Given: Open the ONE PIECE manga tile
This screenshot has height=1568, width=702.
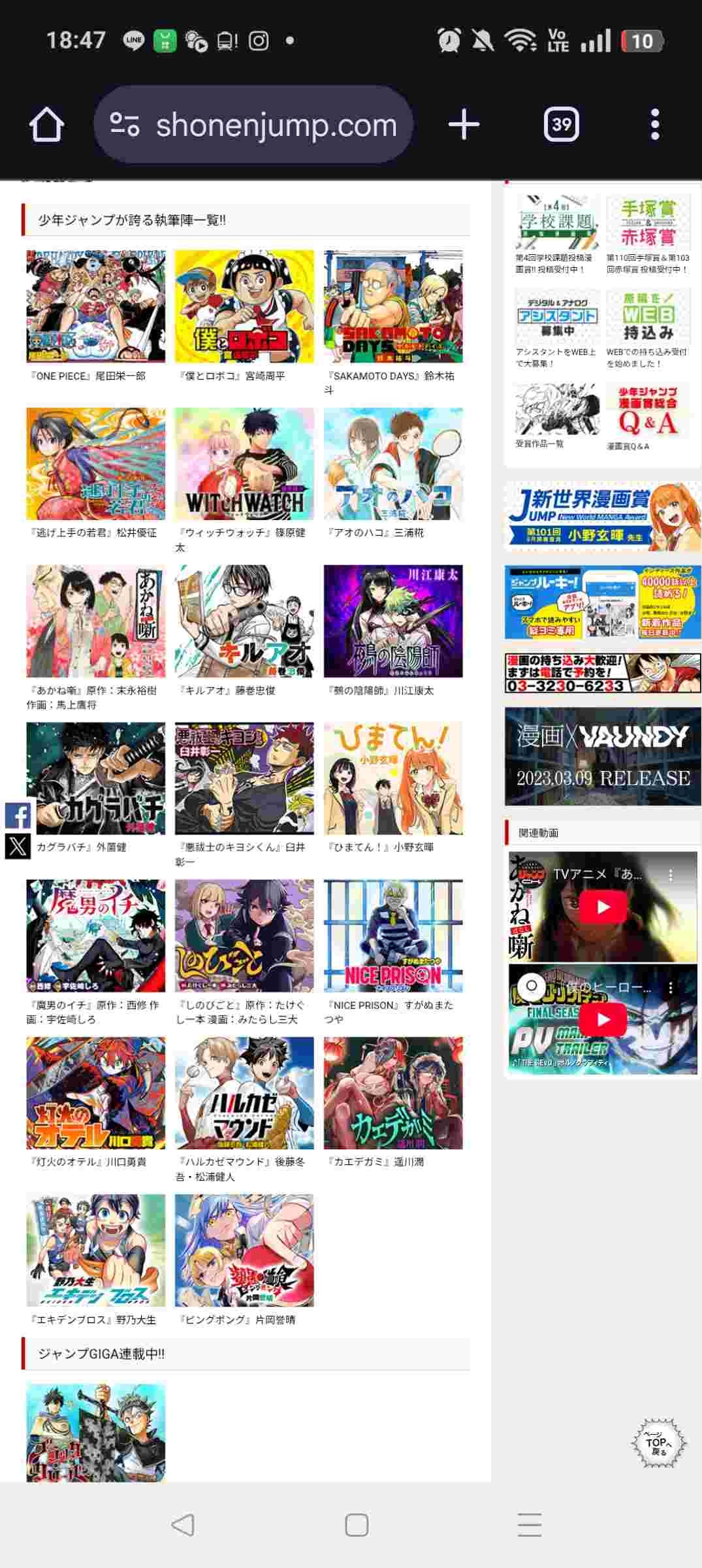Looking at the screenshot, I should pos(96,306).
